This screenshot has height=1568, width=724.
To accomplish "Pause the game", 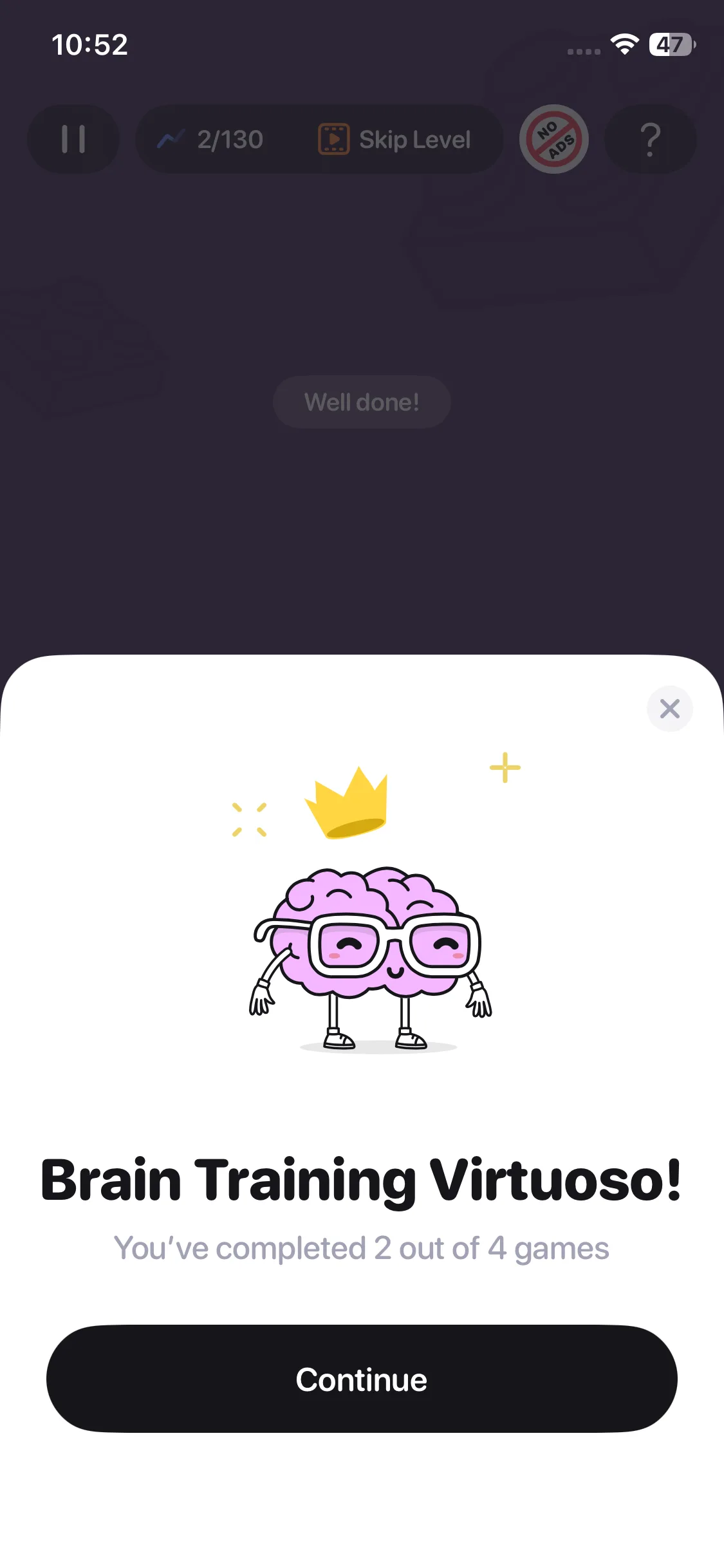I will tap(73, 139).
